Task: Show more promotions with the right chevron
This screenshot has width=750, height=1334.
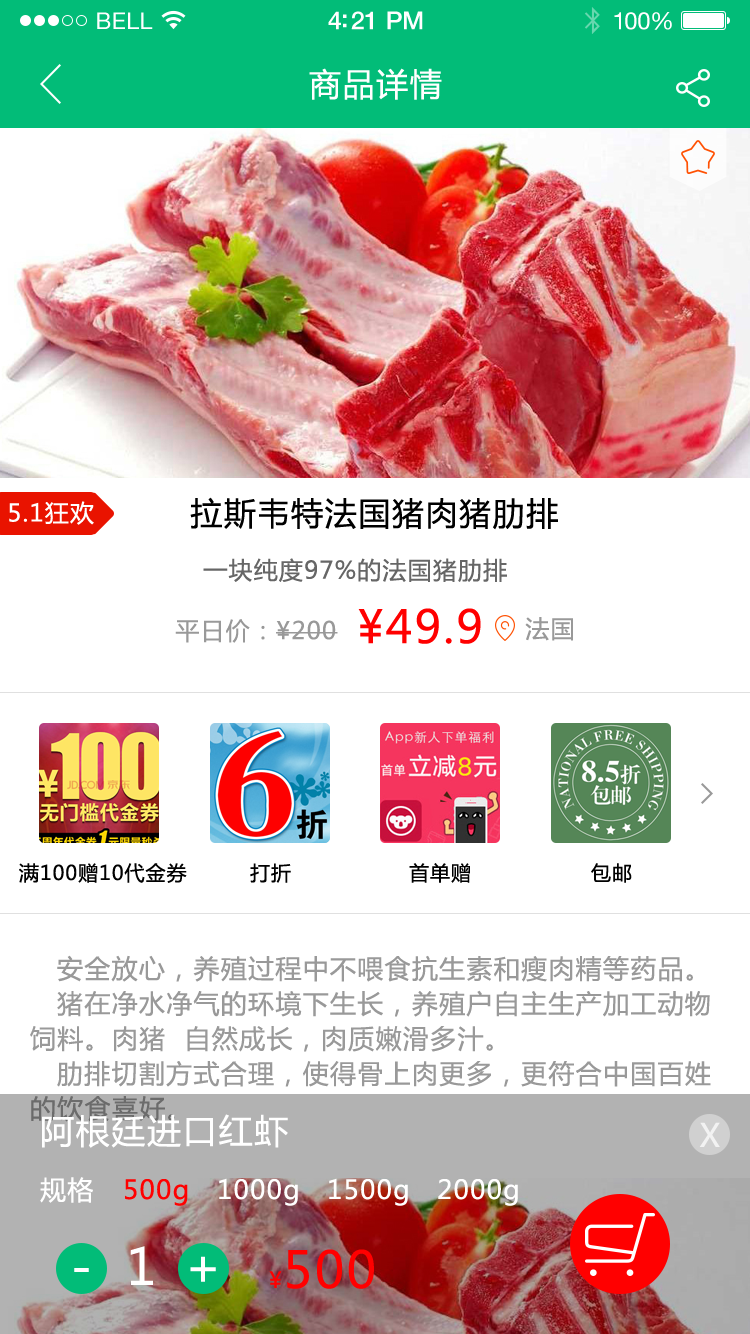Action: coord(707,794)
